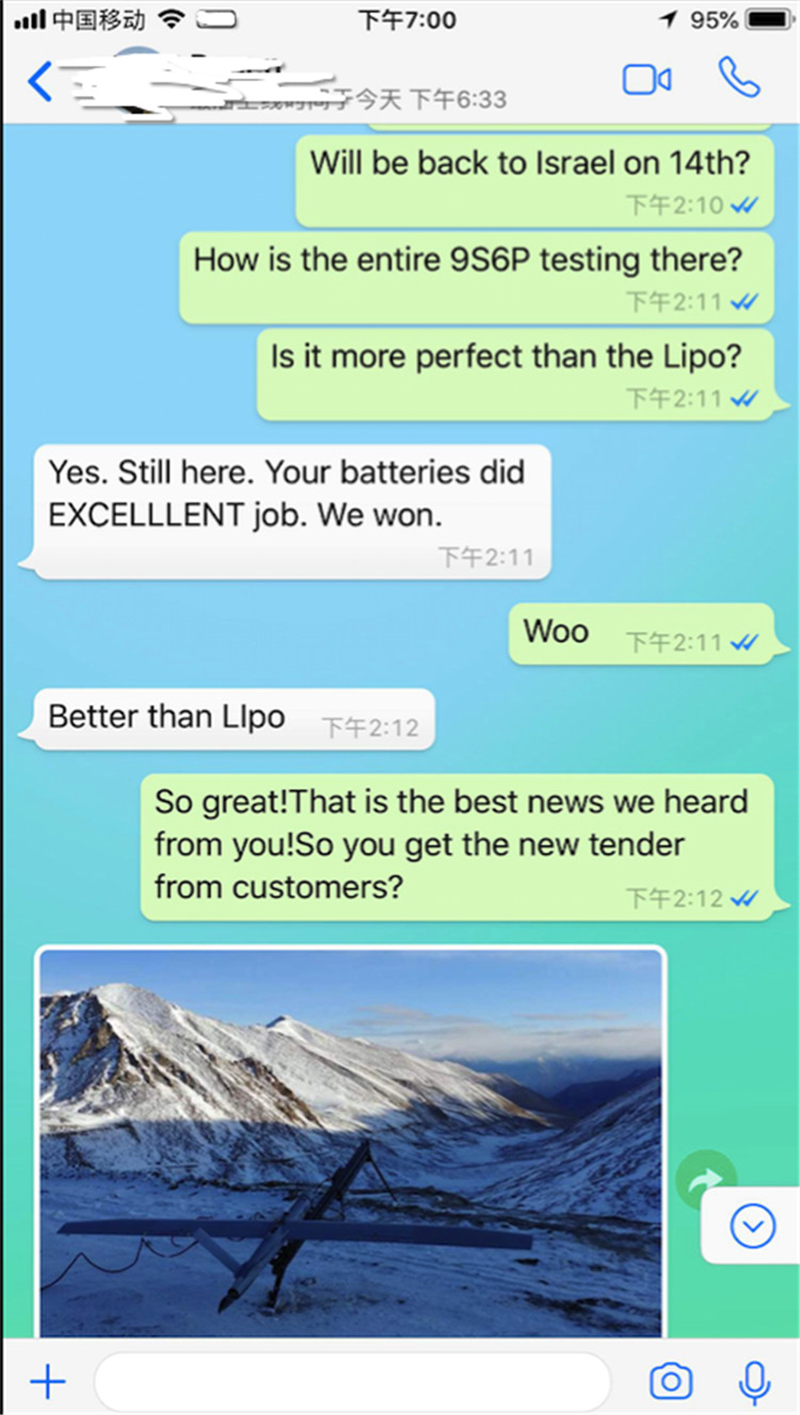
Task: Open contact info from the header
Action: point(300,82)
